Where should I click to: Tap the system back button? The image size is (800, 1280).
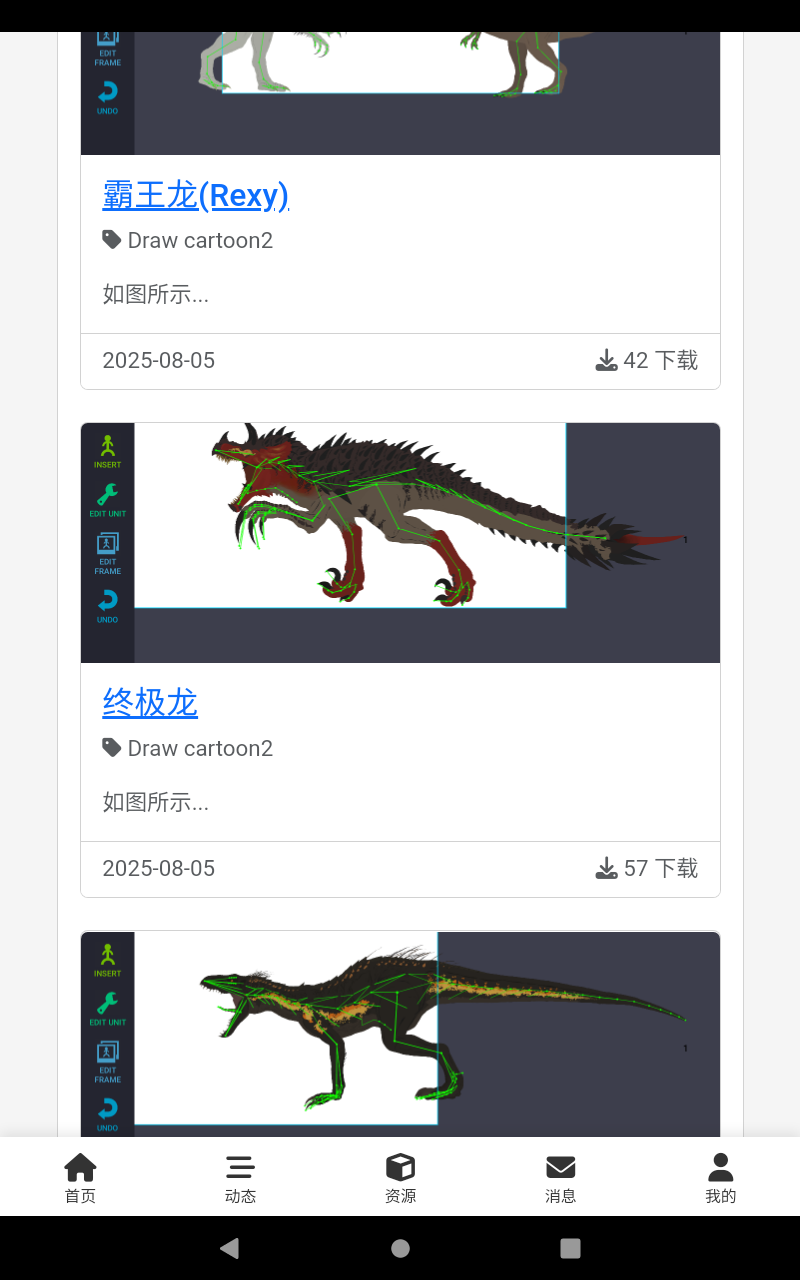pyautogui.click(x=229, y=1248)
